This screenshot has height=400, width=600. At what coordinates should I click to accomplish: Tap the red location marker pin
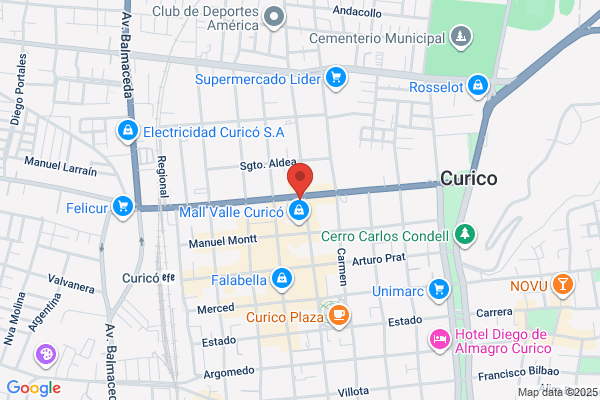[300, 180]
